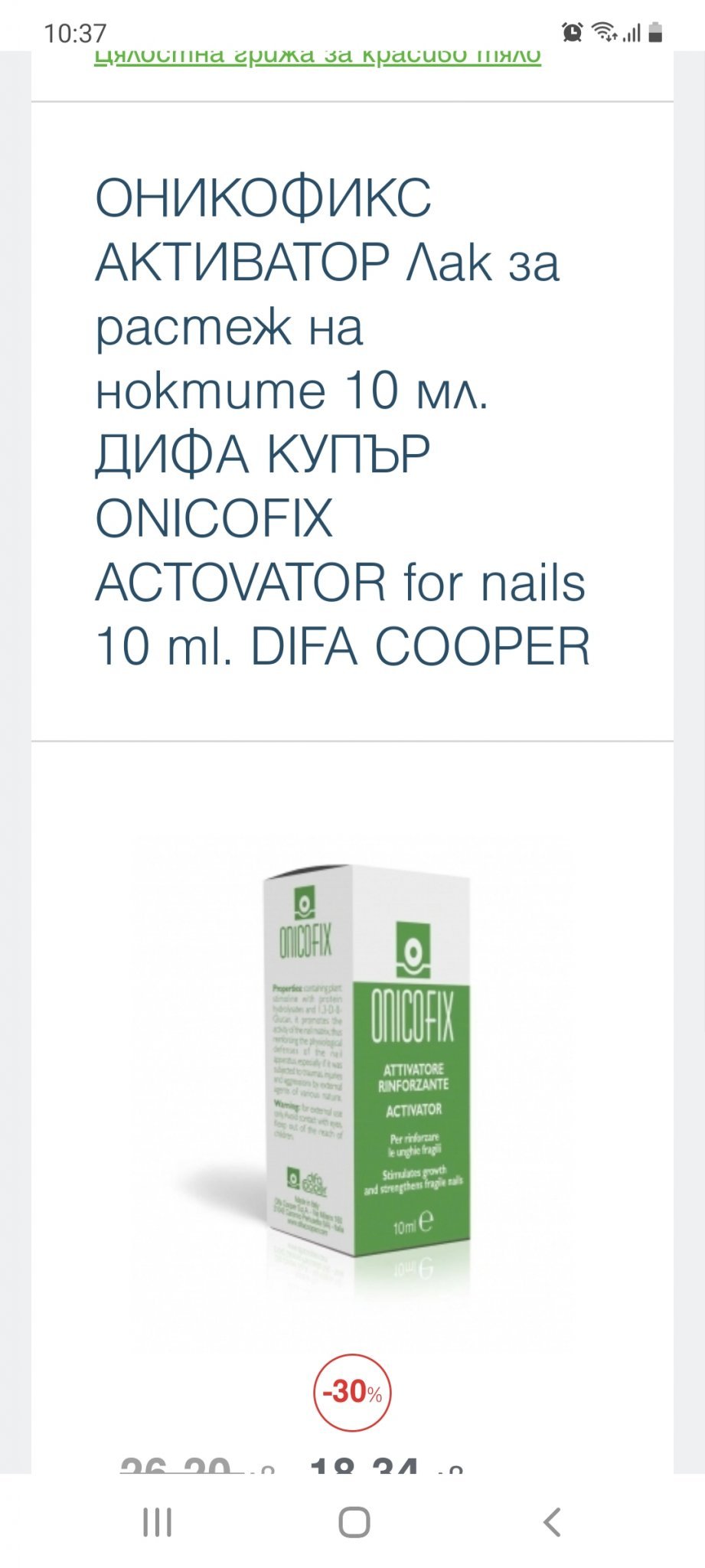
Task: Go back with the system back button
Action: point(552,1522)
